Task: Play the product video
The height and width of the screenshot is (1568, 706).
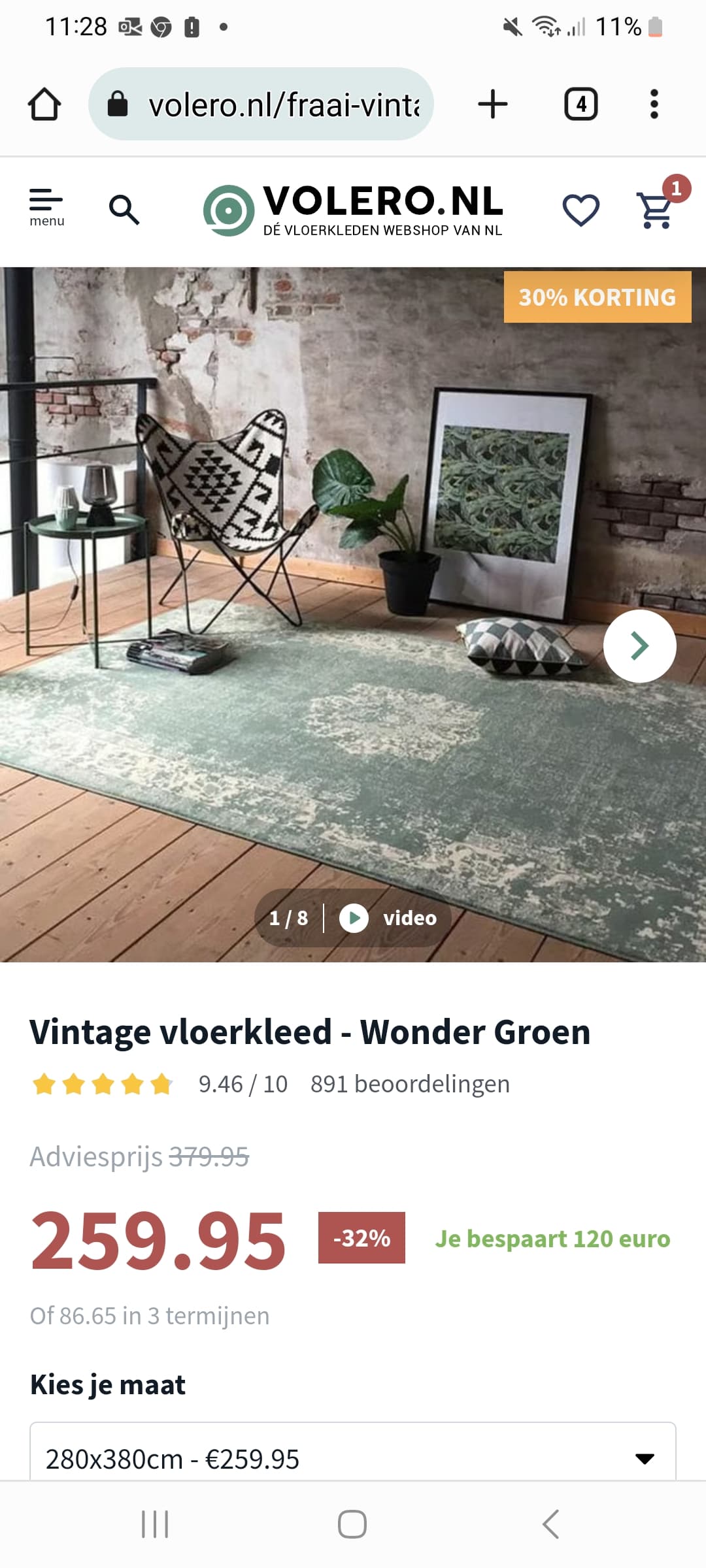Action: pyautogui.click(x=389, y=918)
